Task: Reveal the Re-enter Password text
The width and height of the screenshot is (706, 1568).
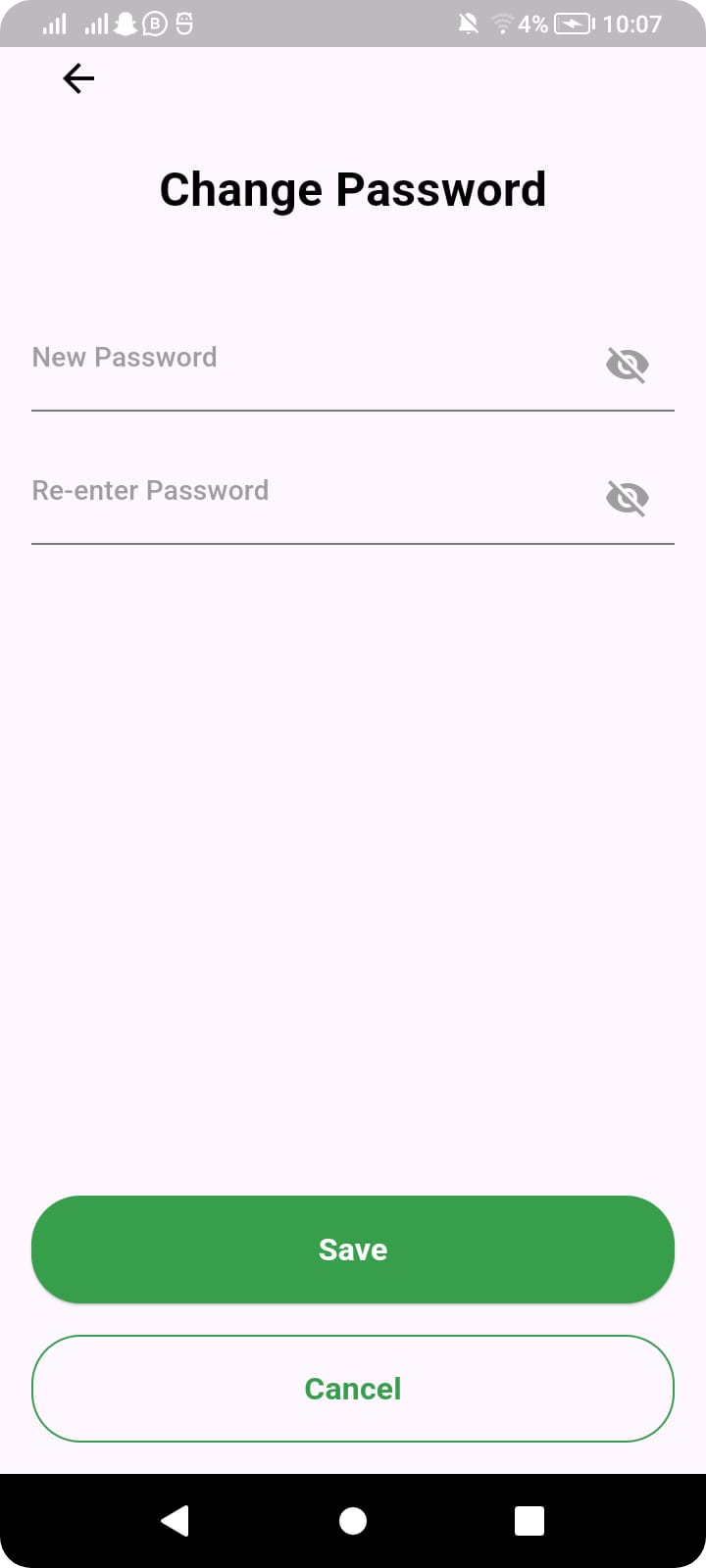Action: tap(627, 498)
